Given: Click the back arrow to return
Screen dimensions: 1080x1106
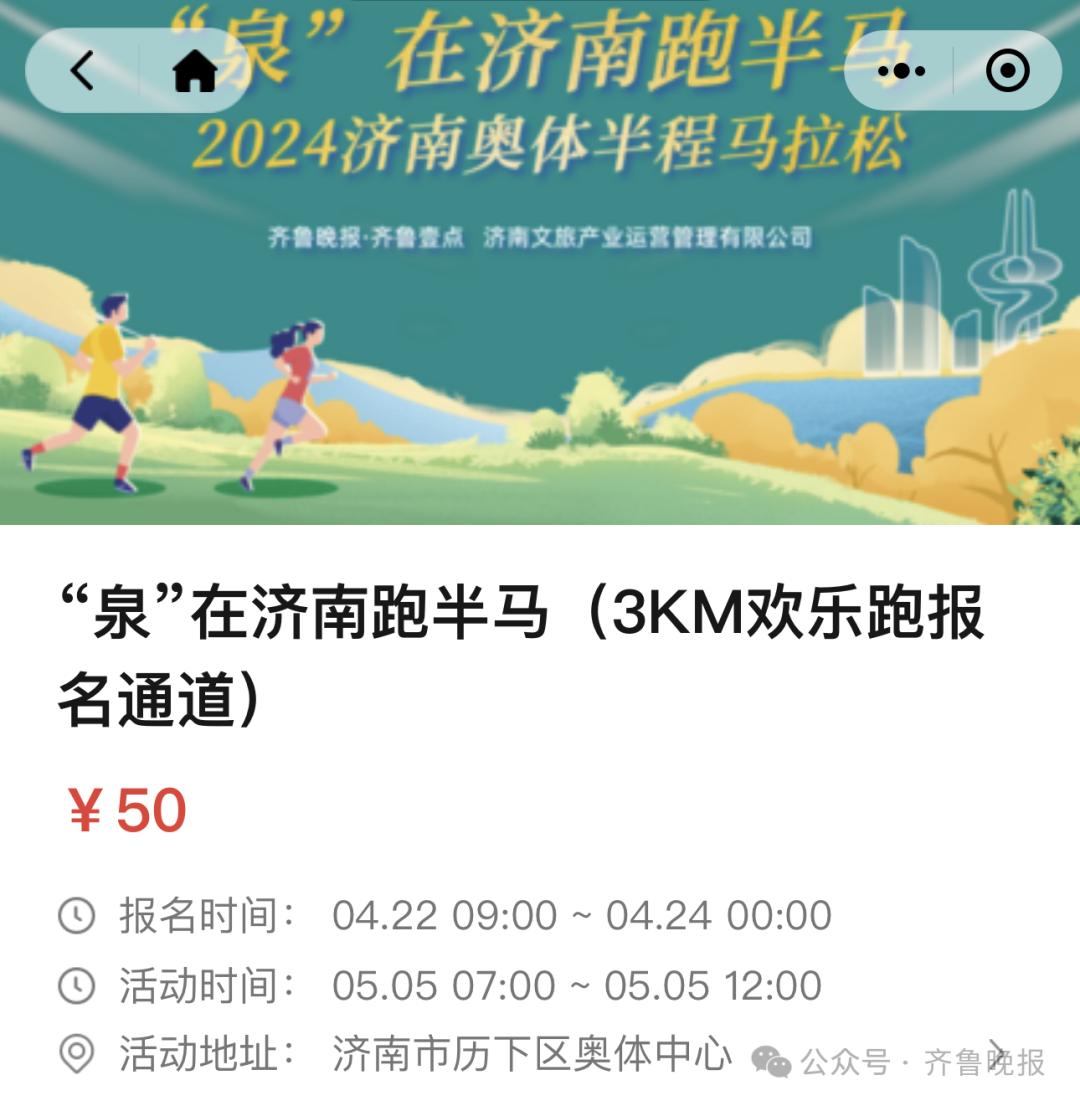Looking at the screenshot, I should (80, 68).
